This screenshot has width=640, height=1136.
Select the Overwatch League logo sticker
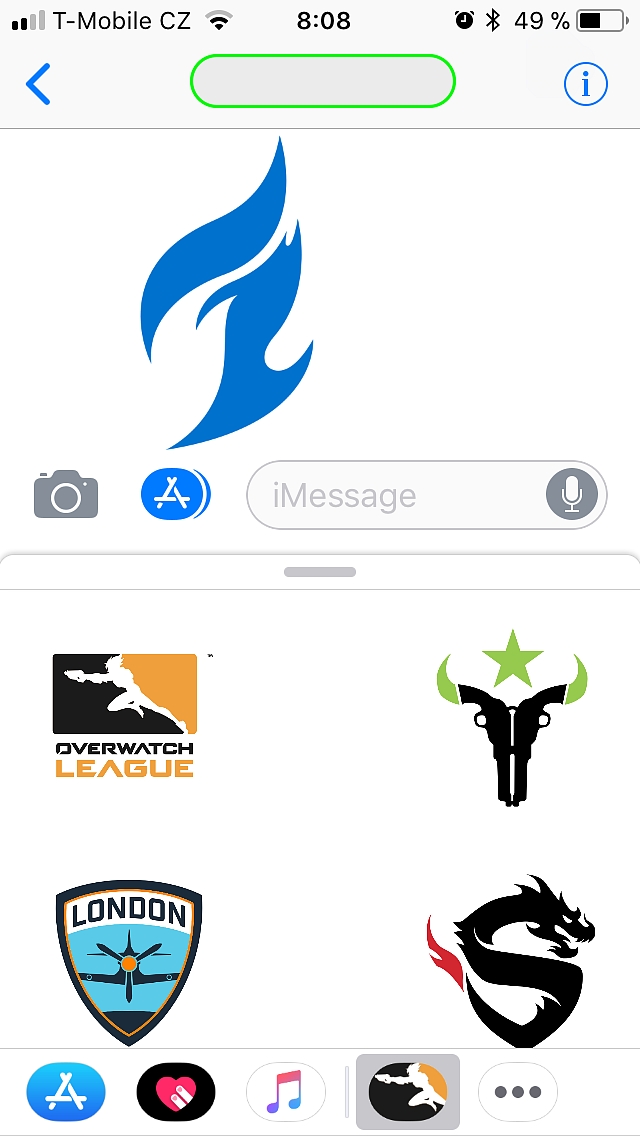point(125,715)
